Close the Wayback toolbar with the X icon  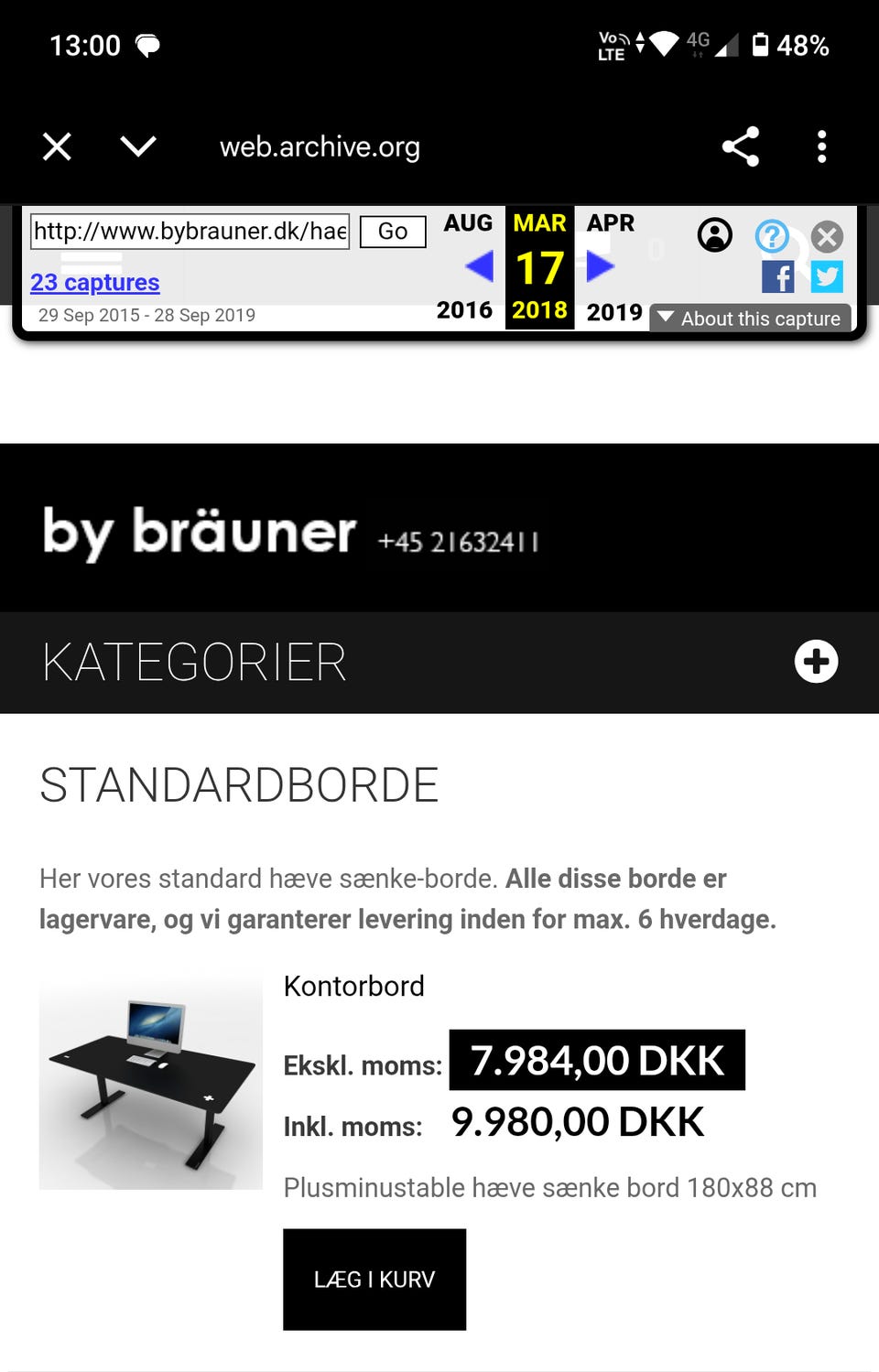click(827, 237)
